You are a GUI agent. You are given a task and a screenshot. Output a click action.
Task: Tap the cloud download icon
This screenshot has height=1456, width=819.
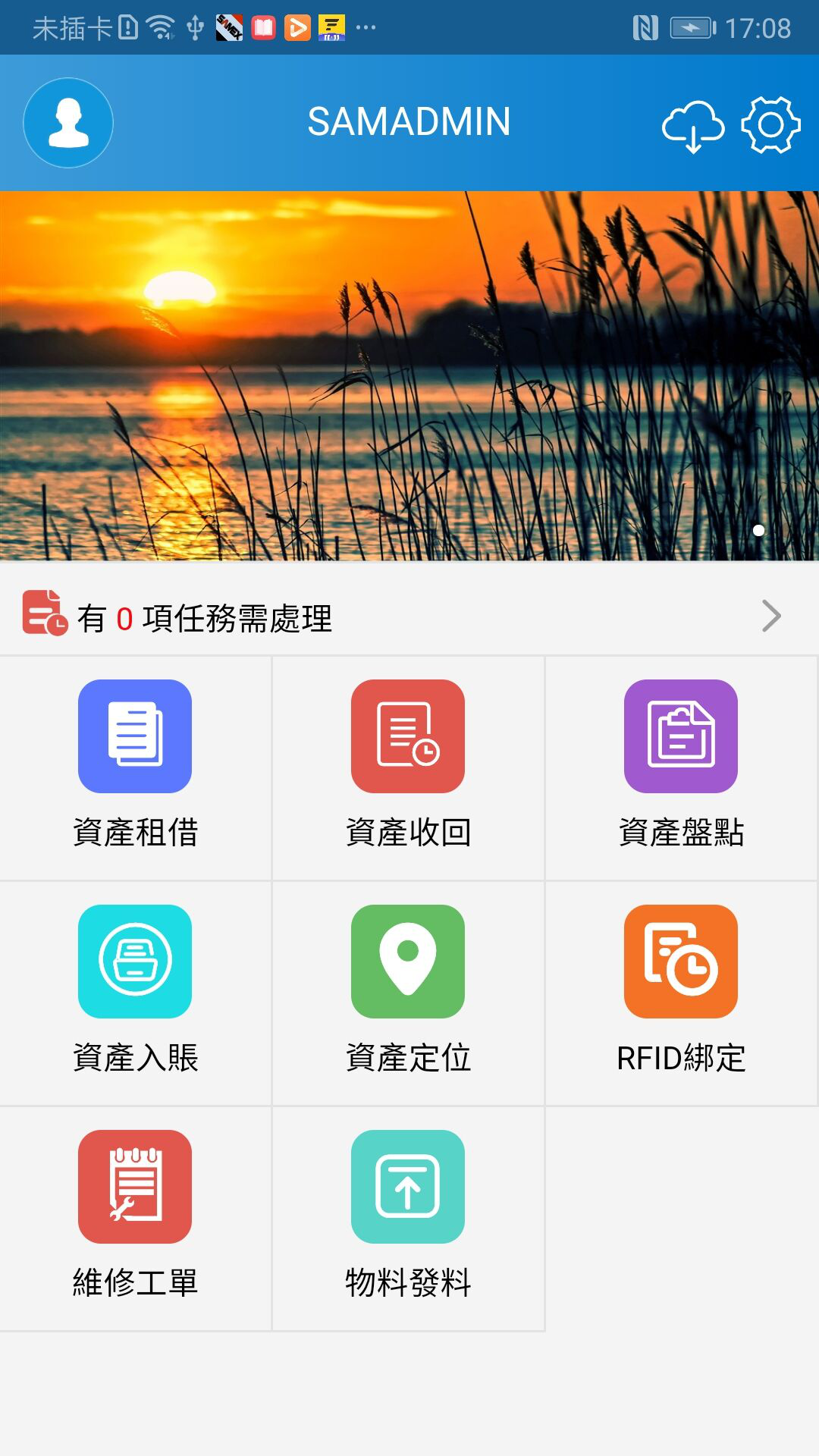point(693,126)
